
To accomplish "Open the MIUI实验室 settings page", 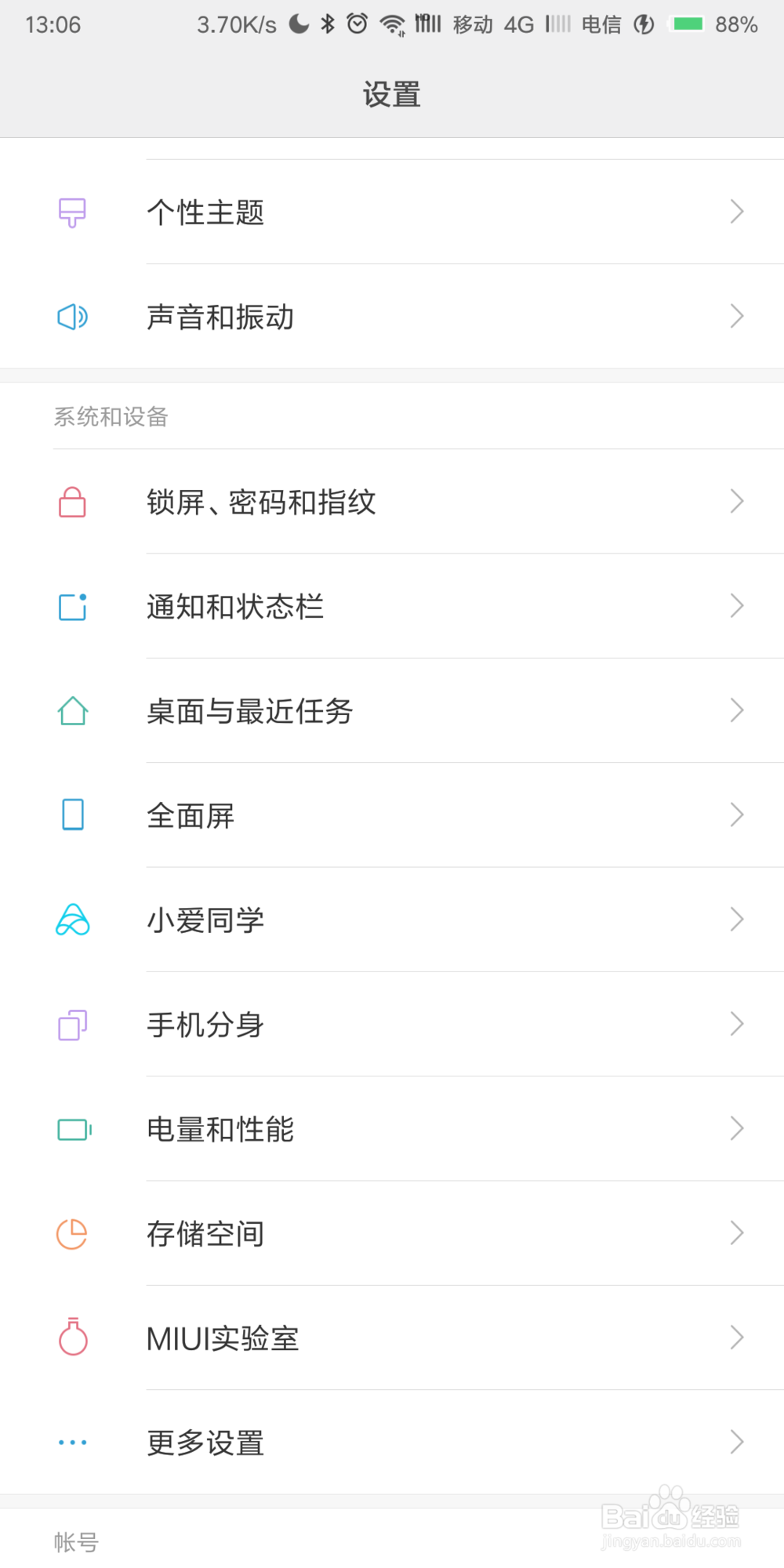I will (392, 1338).
